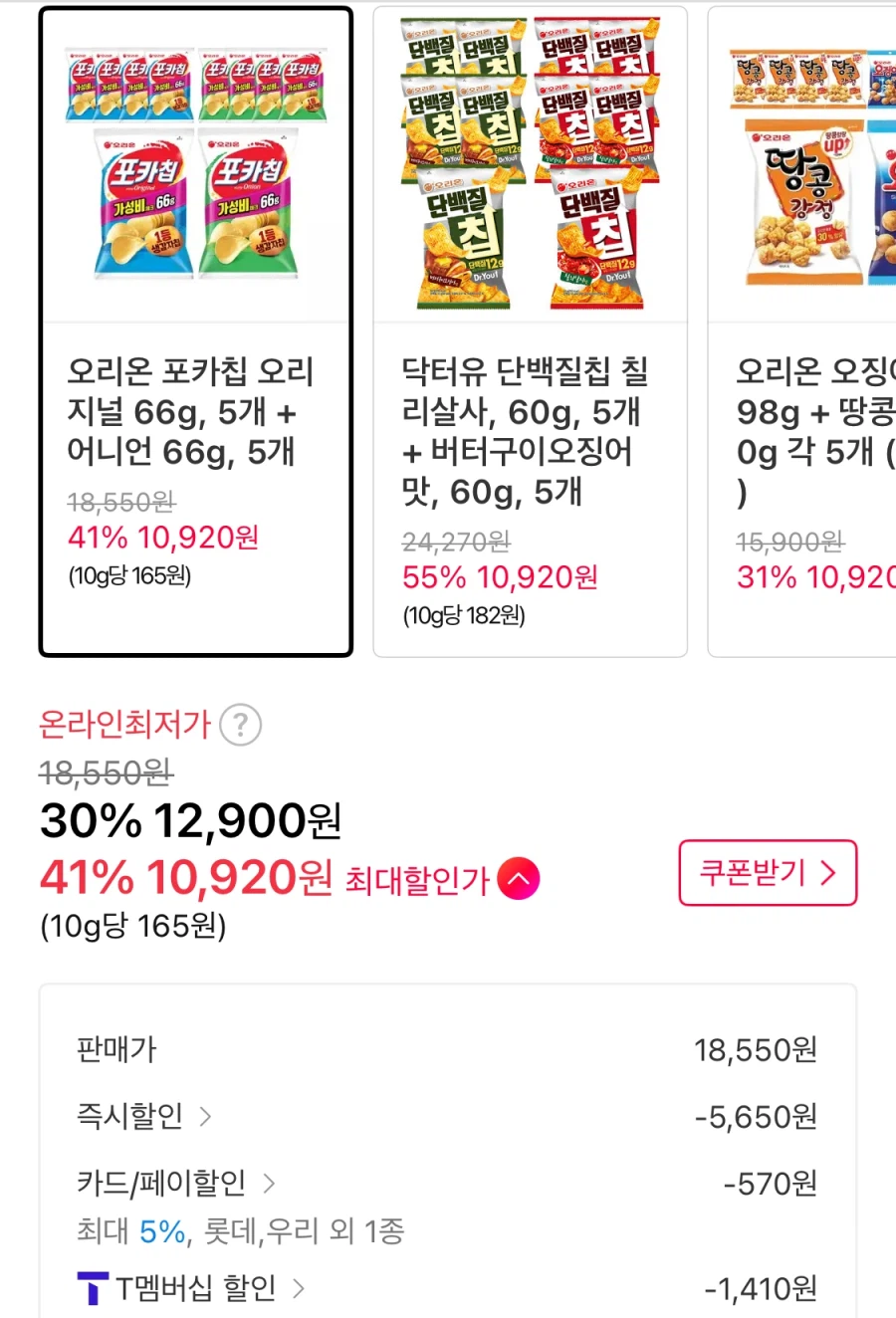
Task: Tap the 쿠폰받기 coupon button
Action: coord(768,873)
